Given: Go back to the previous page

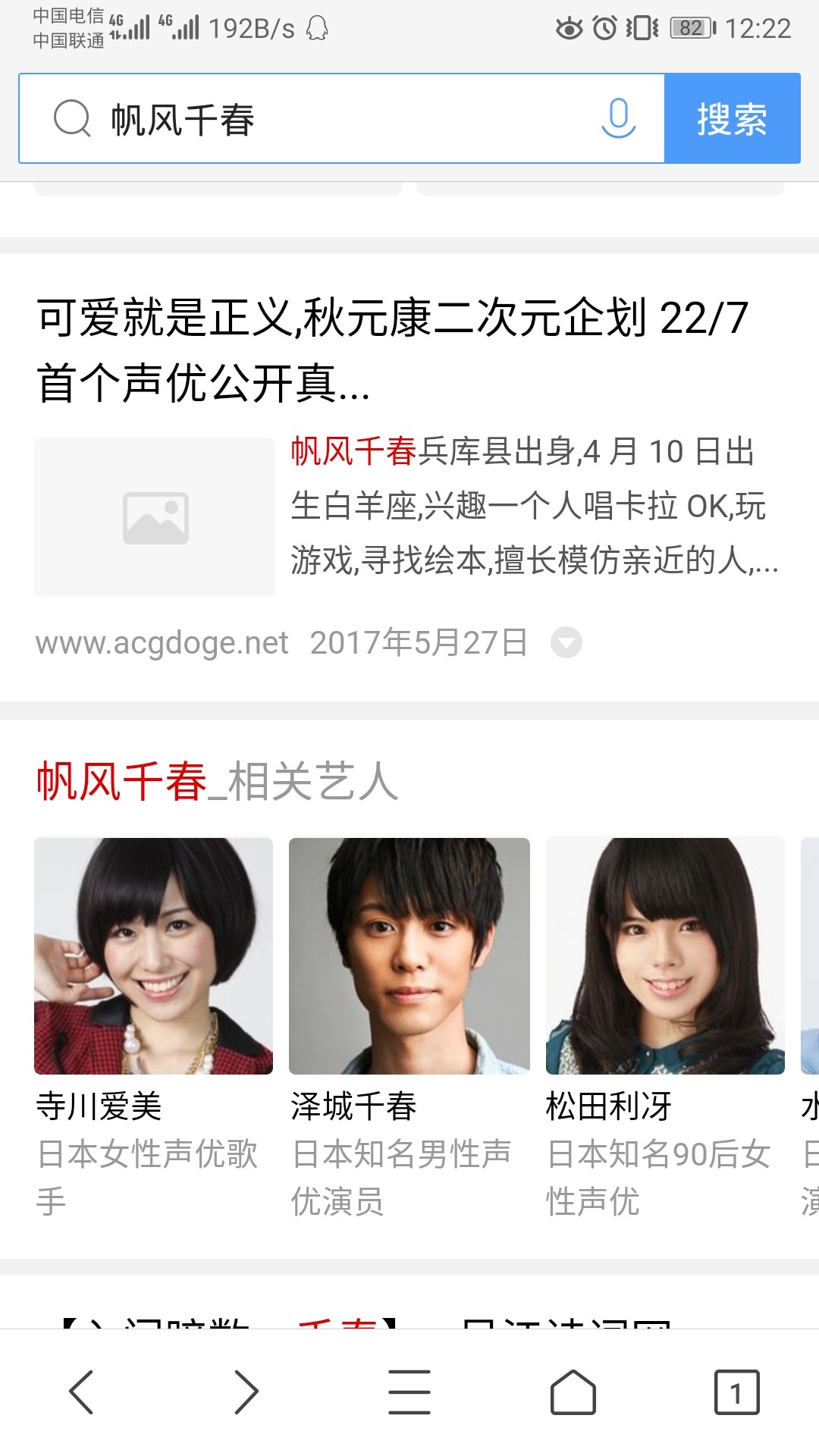Looking at the screenshot, I should (81, 1392).
